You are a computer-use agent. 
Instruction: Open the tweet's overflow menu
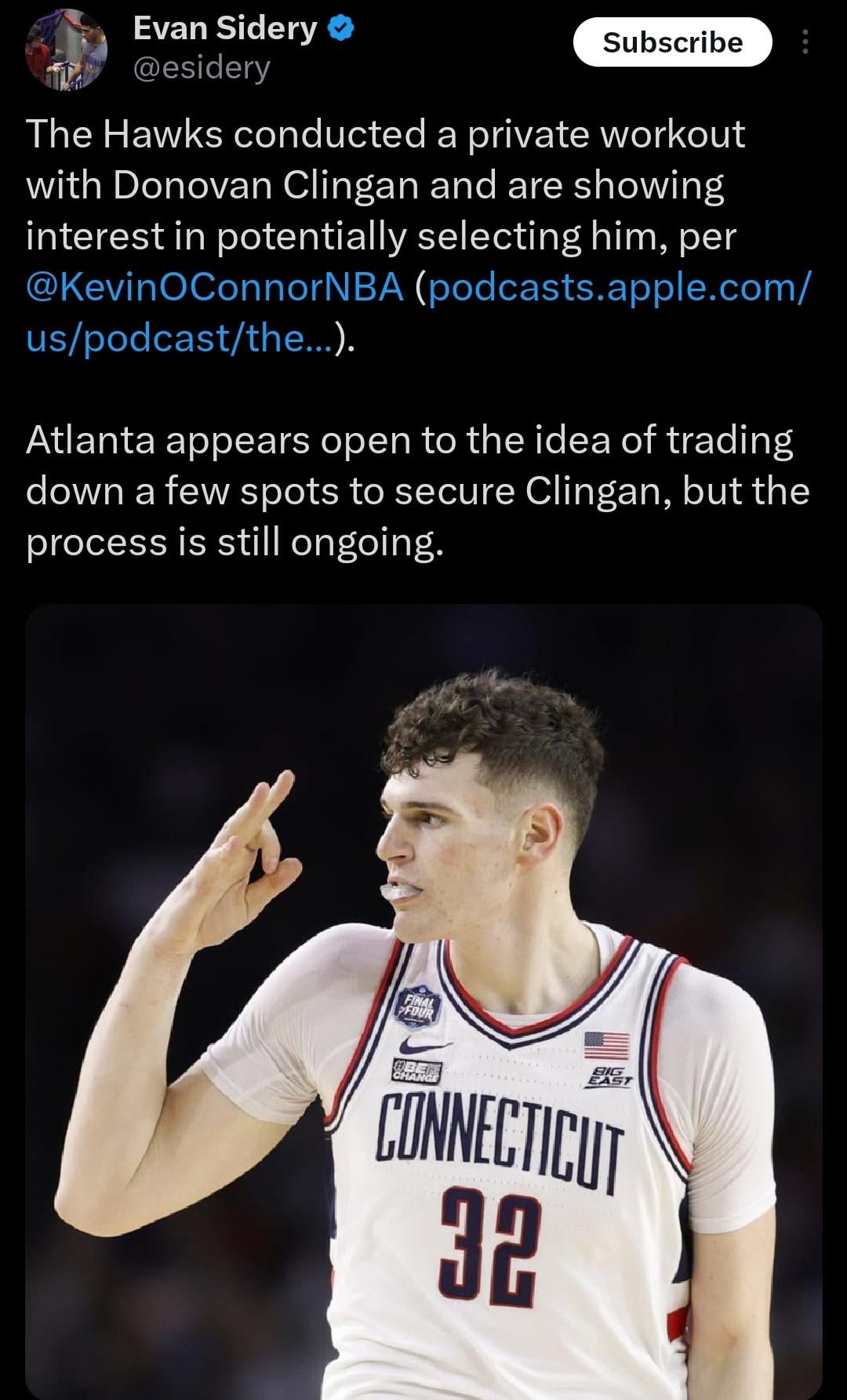coord(804,42)
